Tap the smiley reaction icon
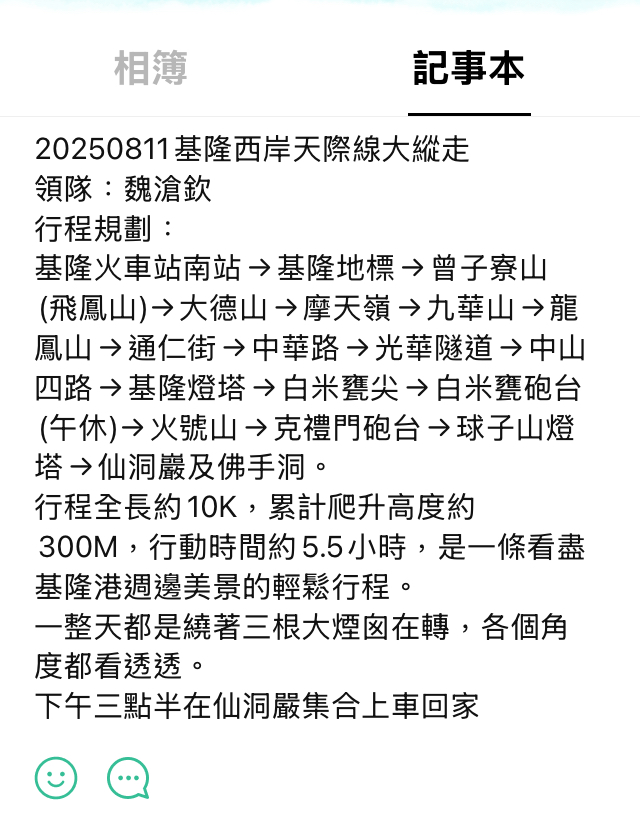The width and height of the screenshot is (640, 816). (x=56, y=777)
